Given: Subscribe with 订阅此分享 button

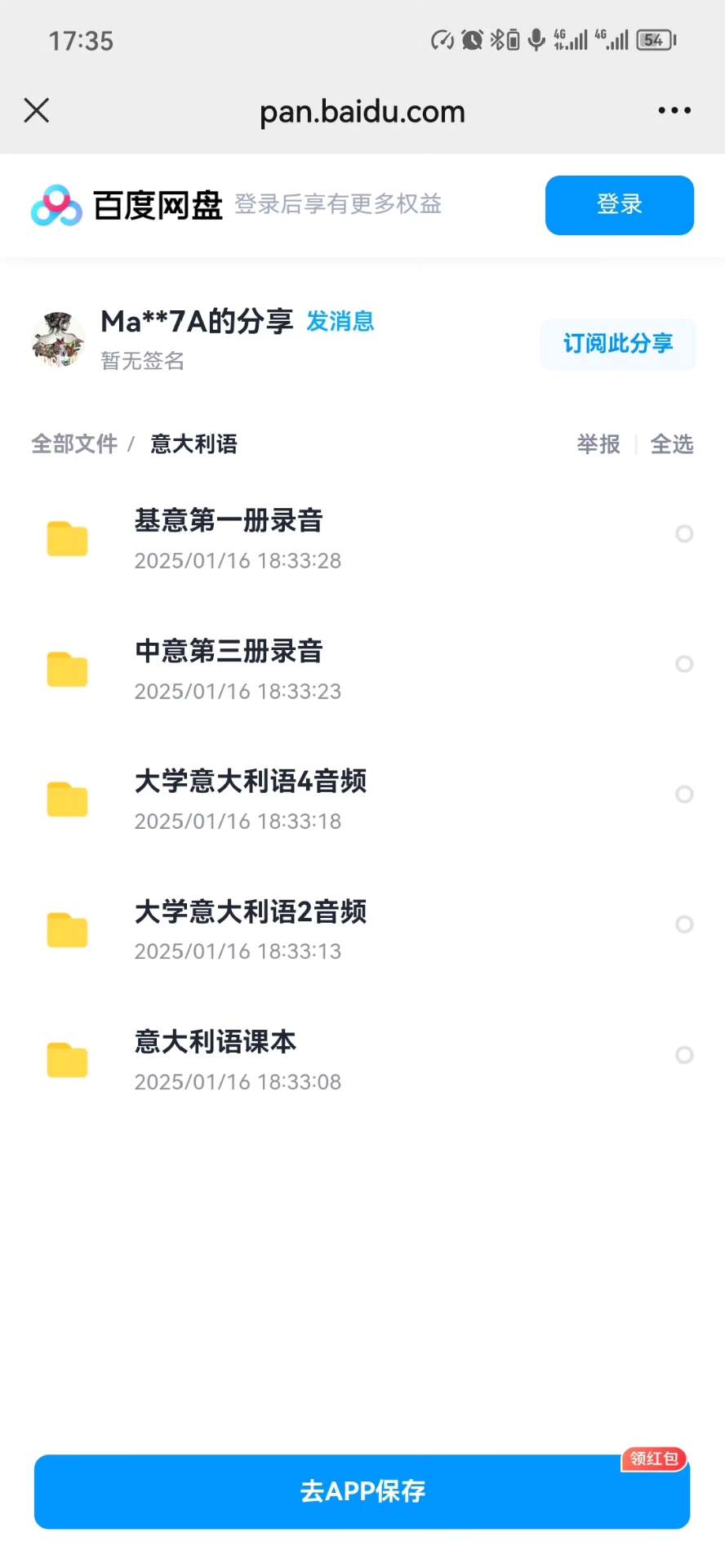Looking at the screenshot, I should click(x=618, y=344).
